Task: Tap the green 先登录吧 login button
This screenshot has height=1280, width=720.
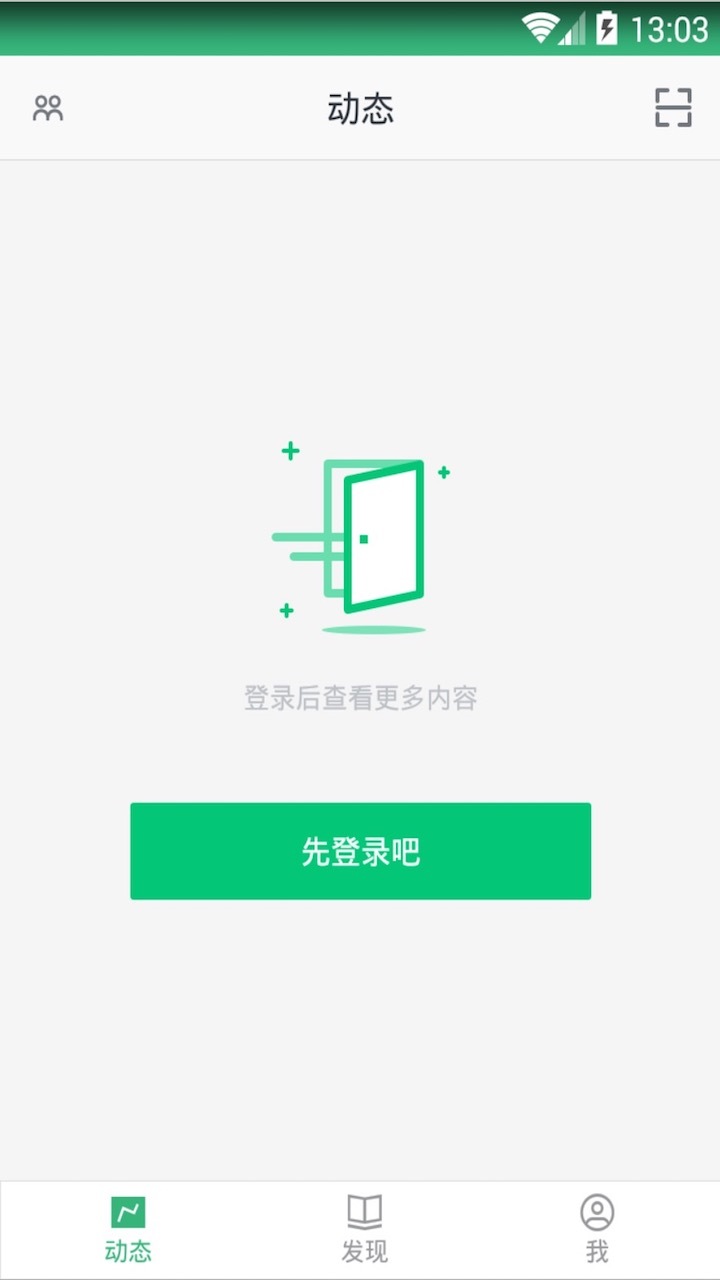Action: pyautogui.click(x=360, y=851)
